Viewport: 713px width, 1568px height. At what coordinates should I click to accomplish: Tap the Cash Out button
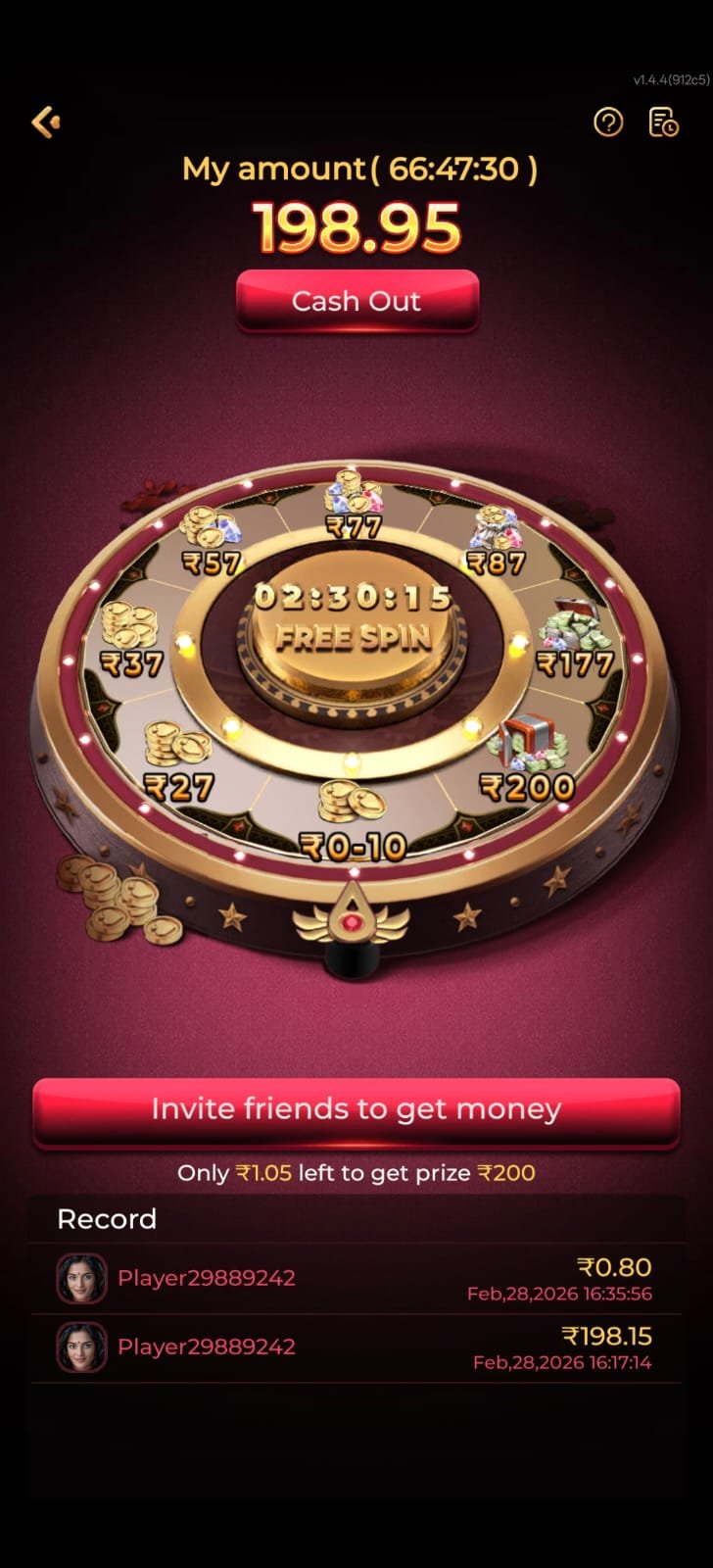[356, 300]
